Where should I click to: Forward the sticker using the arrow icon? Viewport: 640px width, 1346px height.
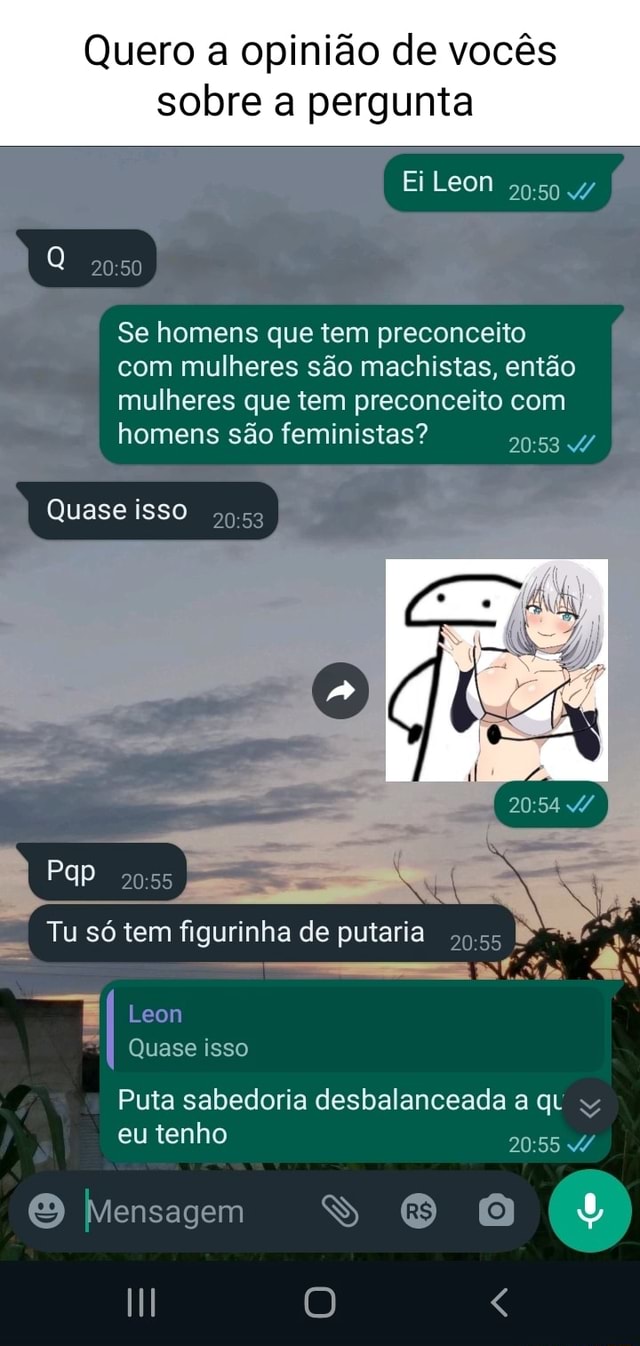click(341, 690)
